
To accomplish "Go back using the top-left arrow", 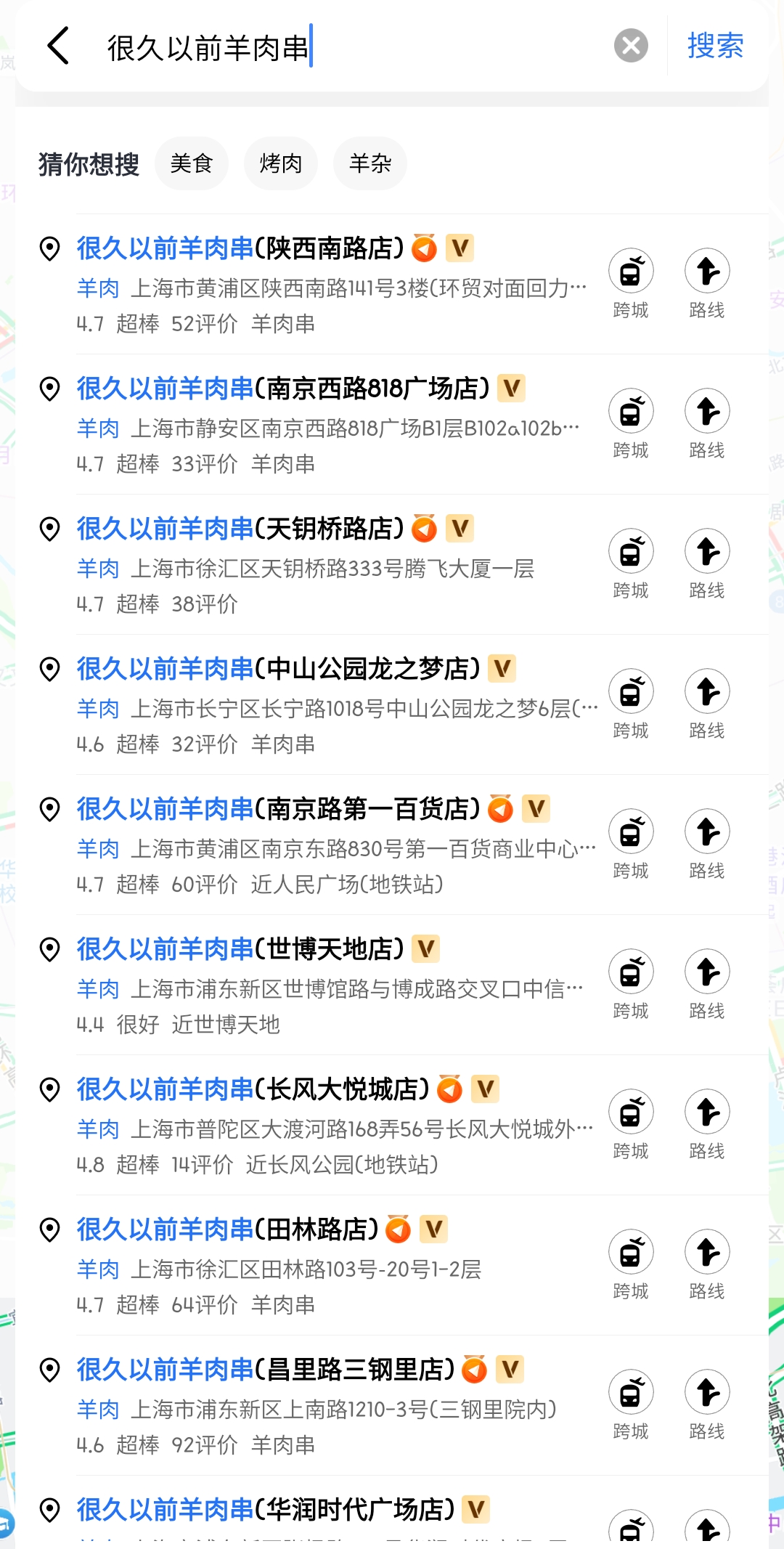I will tap(58, 46).
